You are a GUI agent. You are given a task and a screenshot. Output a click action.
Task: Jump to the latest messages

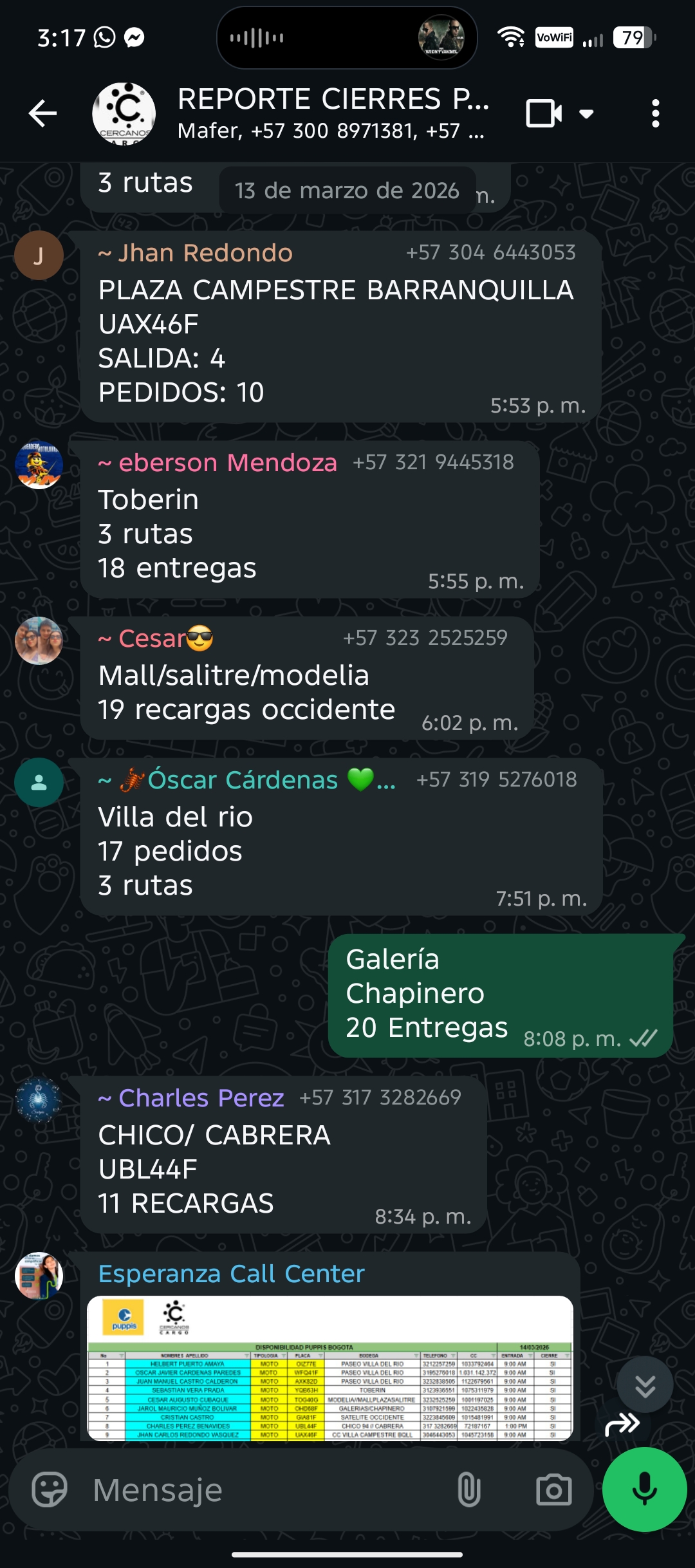[x=645, y=1385]
